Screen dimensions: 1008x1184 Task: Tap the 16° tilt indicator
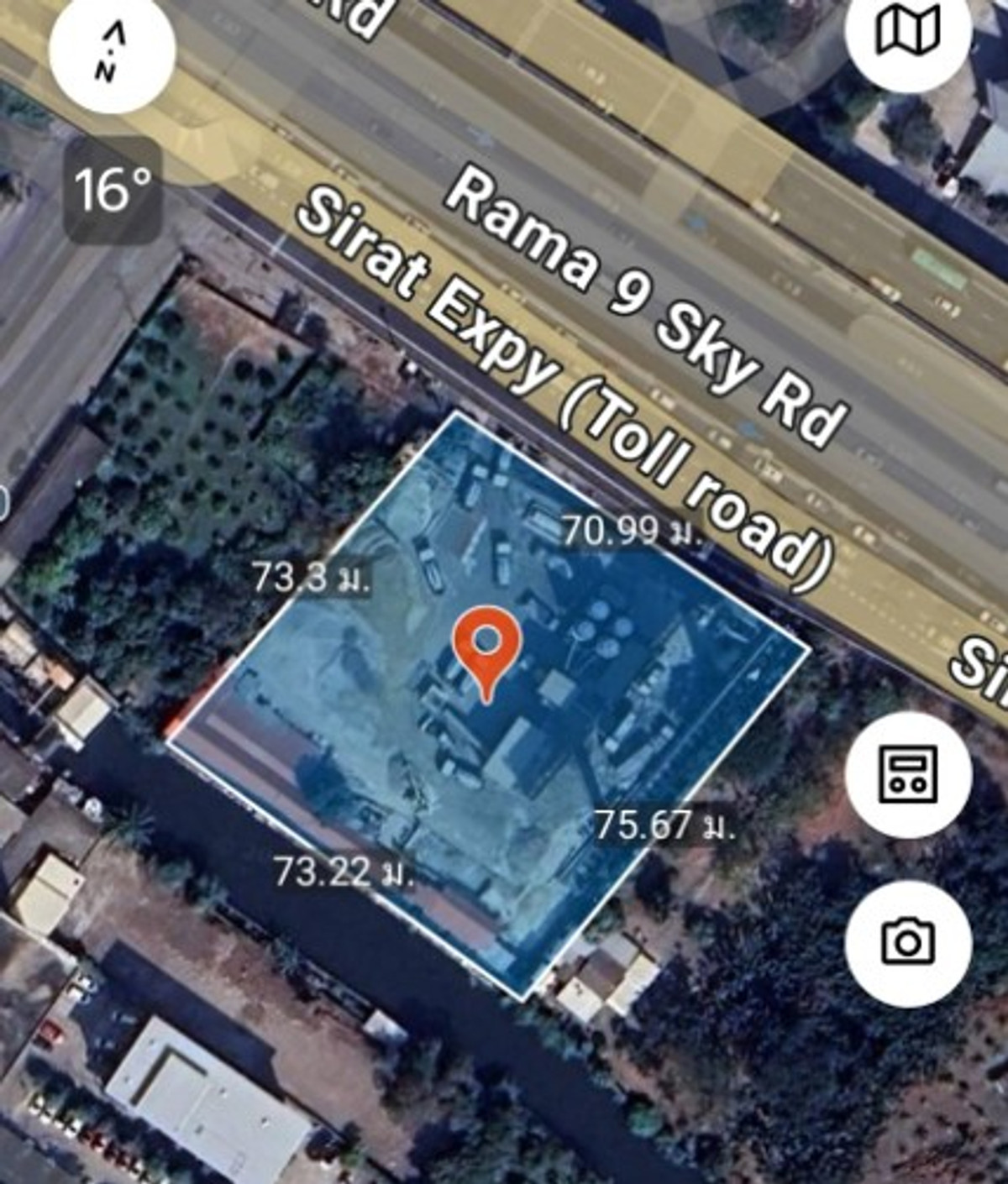pyautogui.click(x=113, y=190)
